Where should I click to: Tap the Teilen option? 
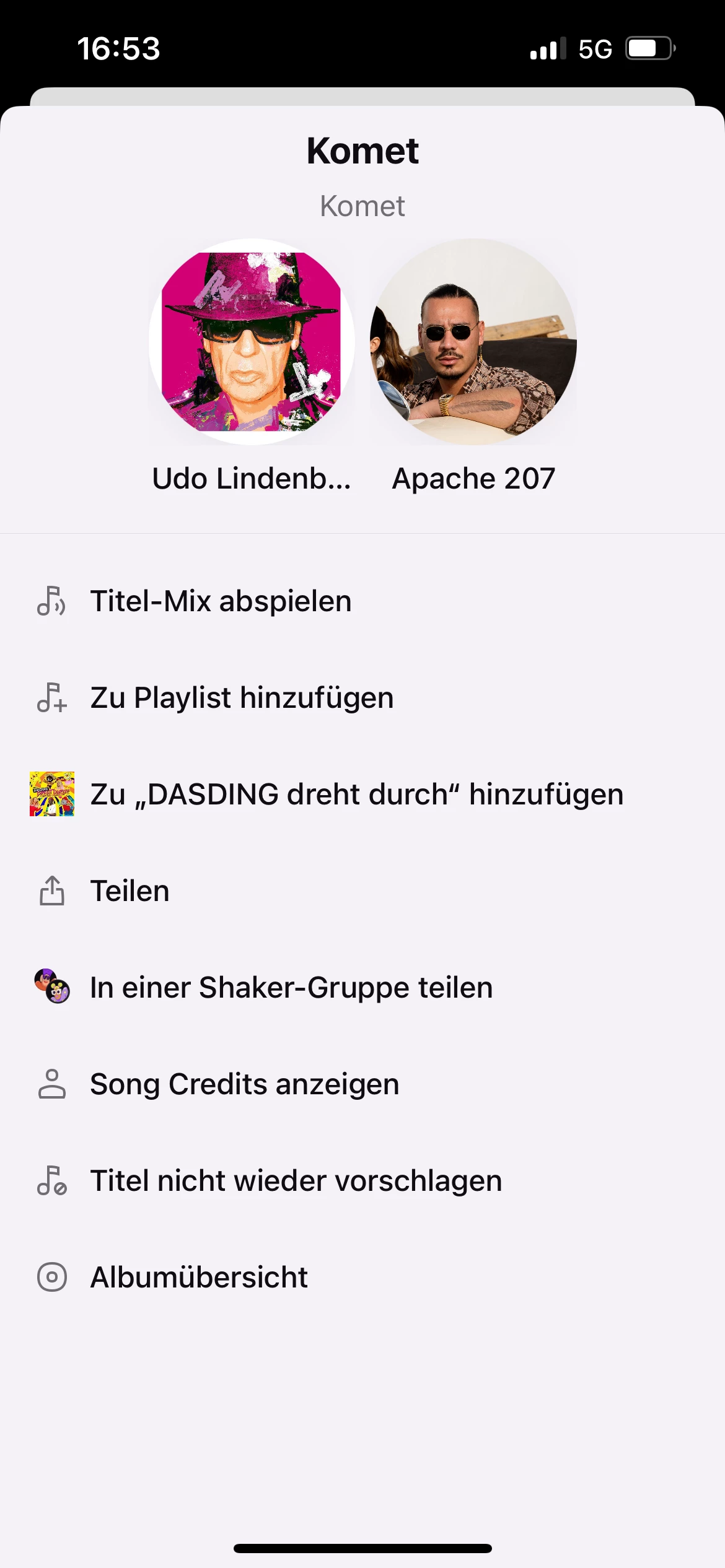(130, 891)
